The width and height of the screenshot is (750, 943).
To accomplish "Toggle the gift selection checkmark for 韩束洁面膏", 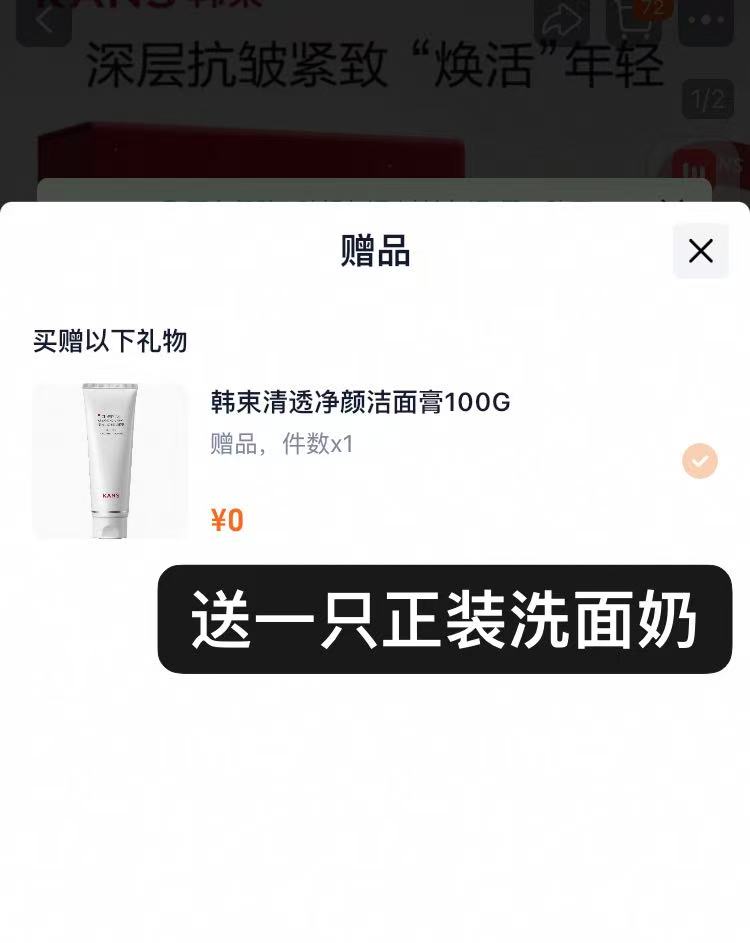I will (700, 461).
